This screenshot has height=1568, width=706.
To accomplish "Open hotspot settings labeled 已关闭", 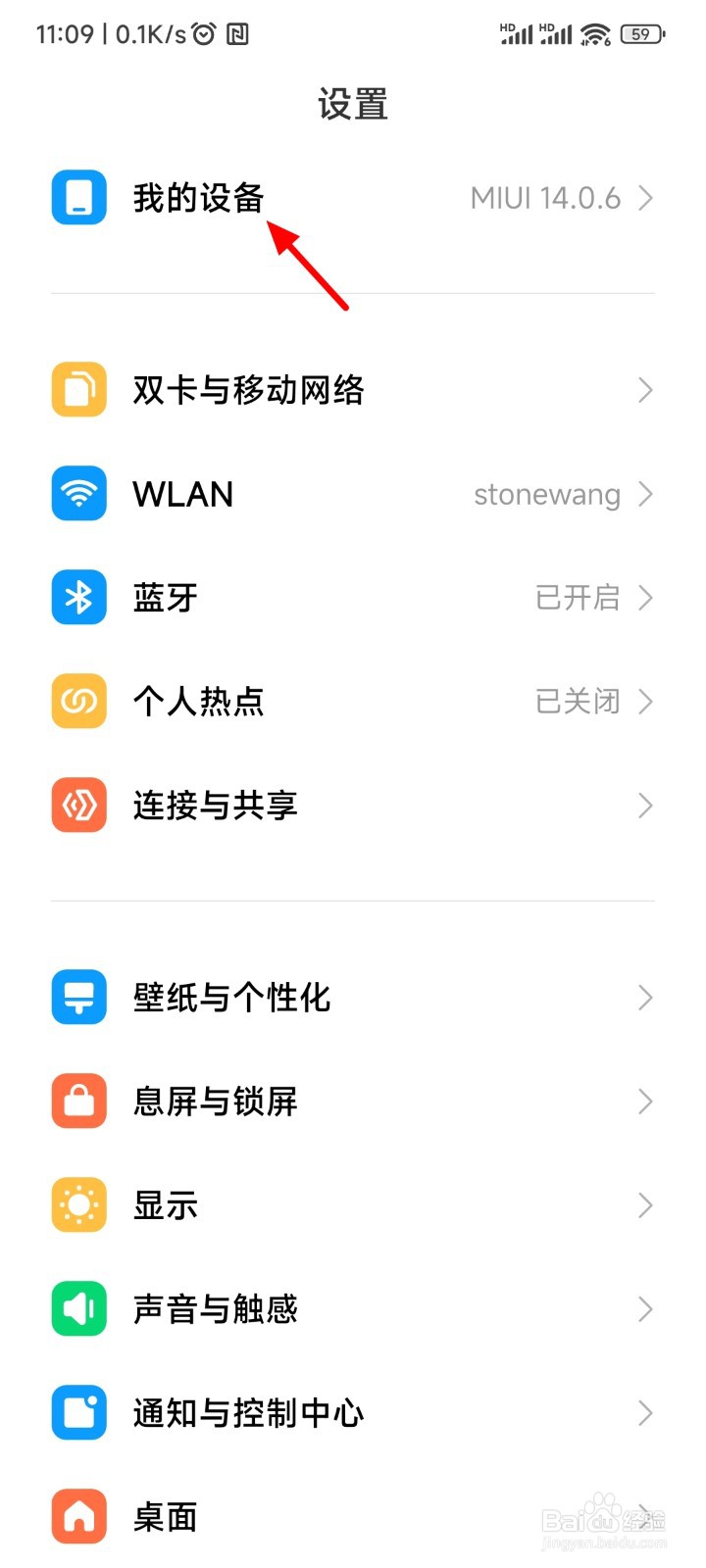I will point(579,701).
